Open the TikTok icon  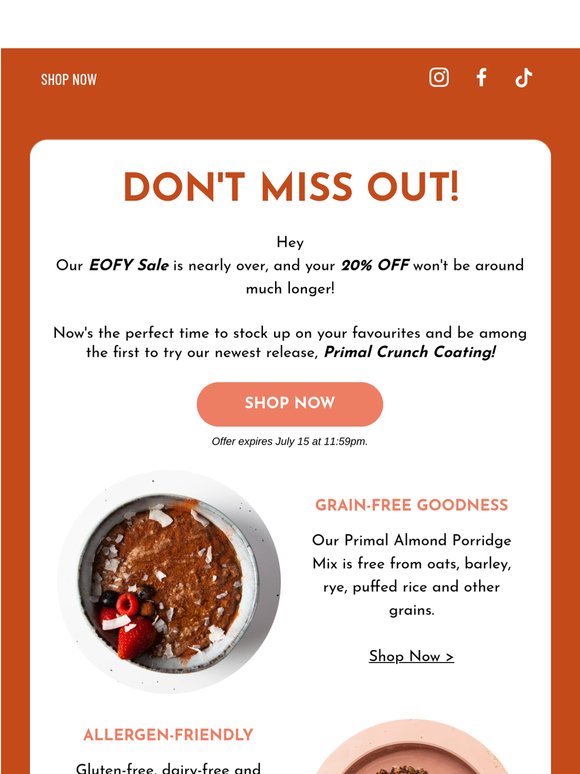tap(524, 77)
